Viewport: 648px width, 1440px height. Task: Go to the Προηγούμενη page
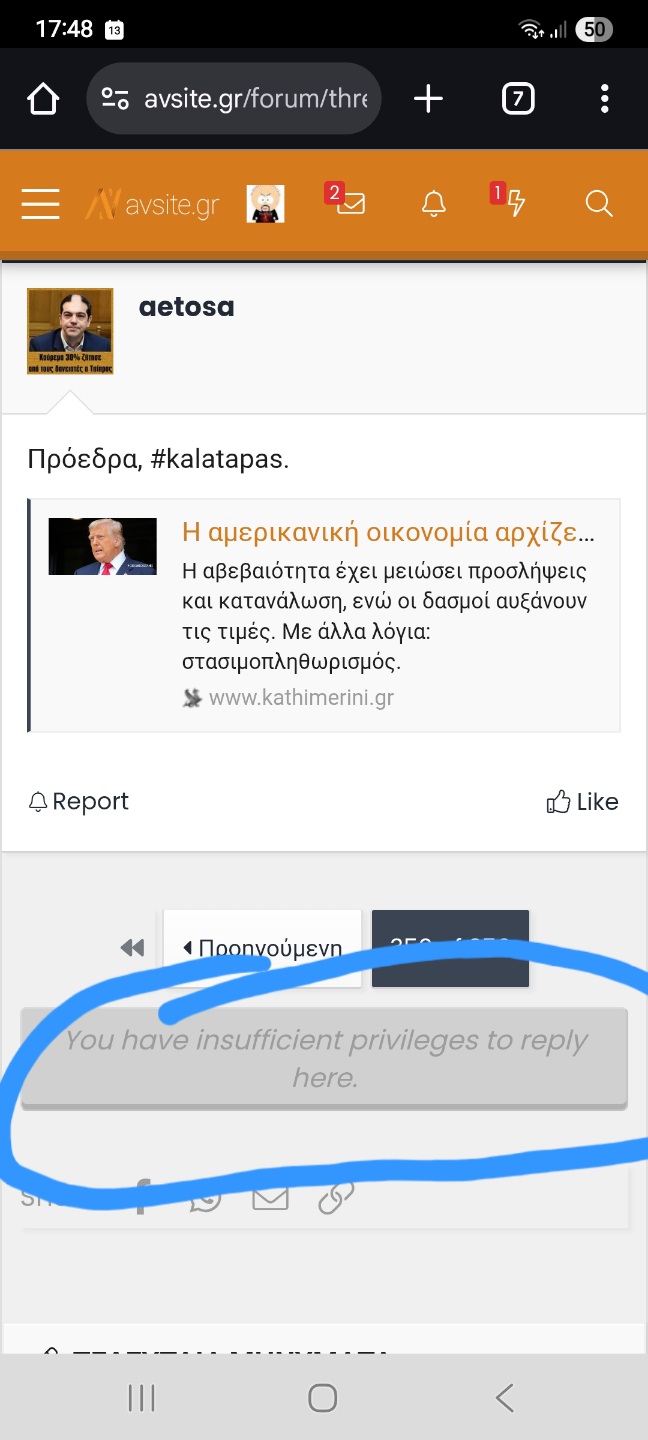[262, 948]
